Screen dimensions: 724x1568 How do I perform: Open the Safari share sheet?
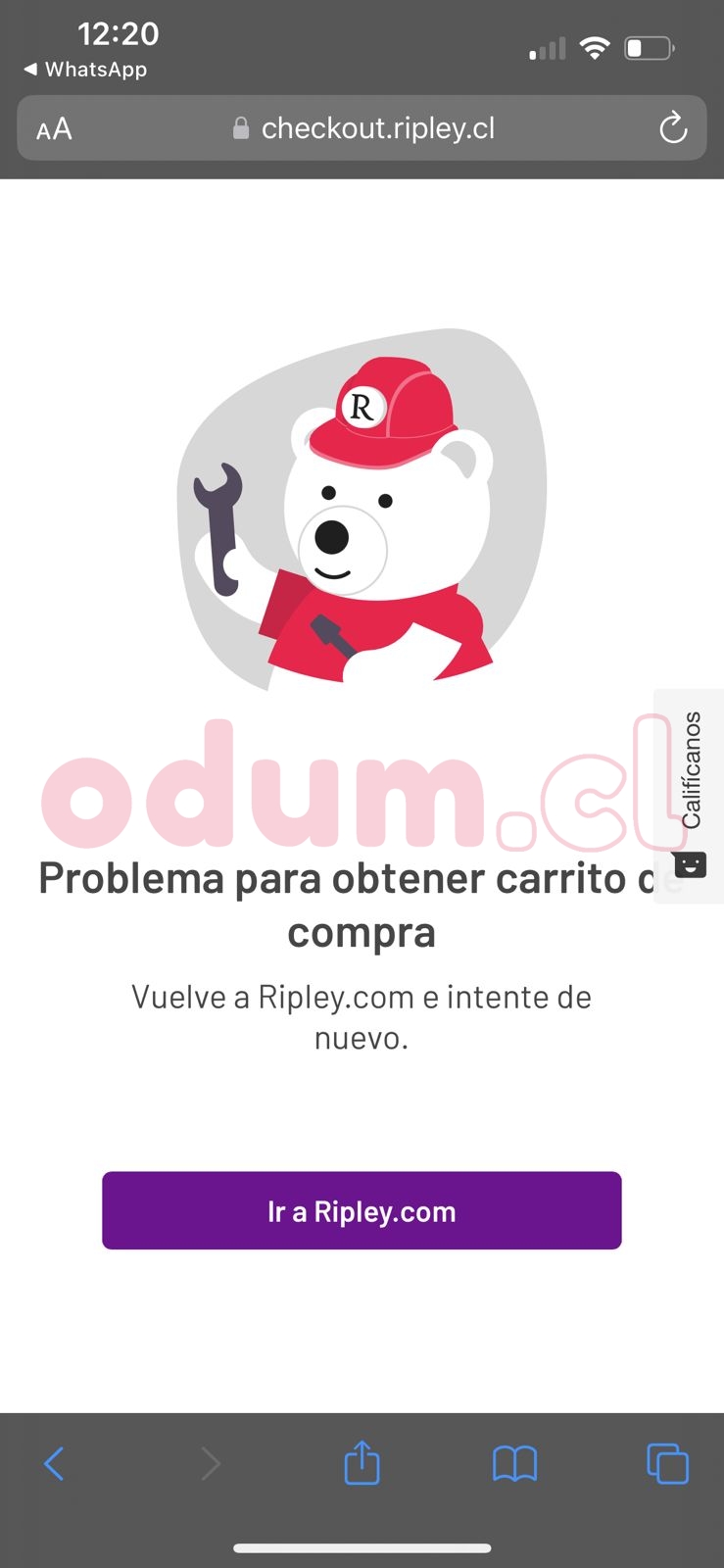(362, 1464)
